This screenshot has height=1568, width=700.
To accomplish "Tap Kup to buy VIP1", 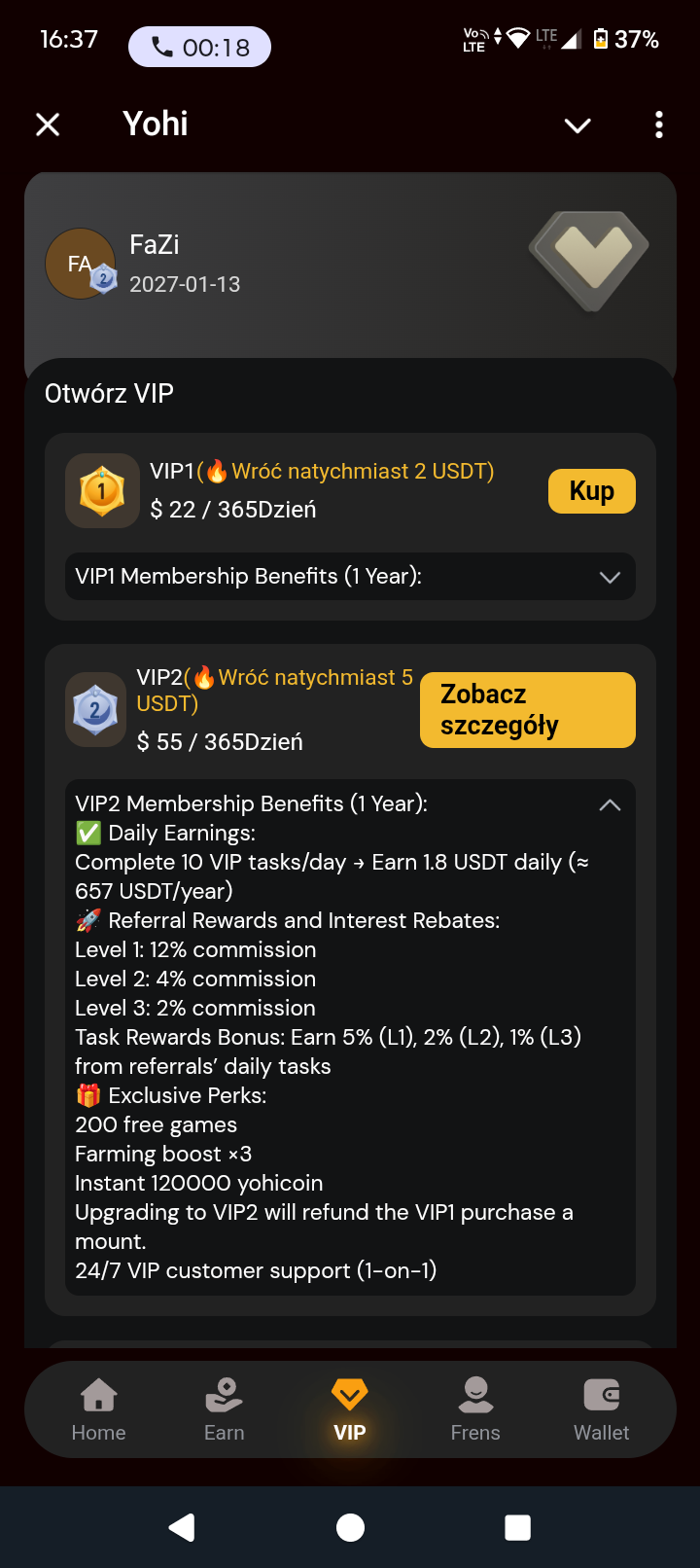I will 591,491.
